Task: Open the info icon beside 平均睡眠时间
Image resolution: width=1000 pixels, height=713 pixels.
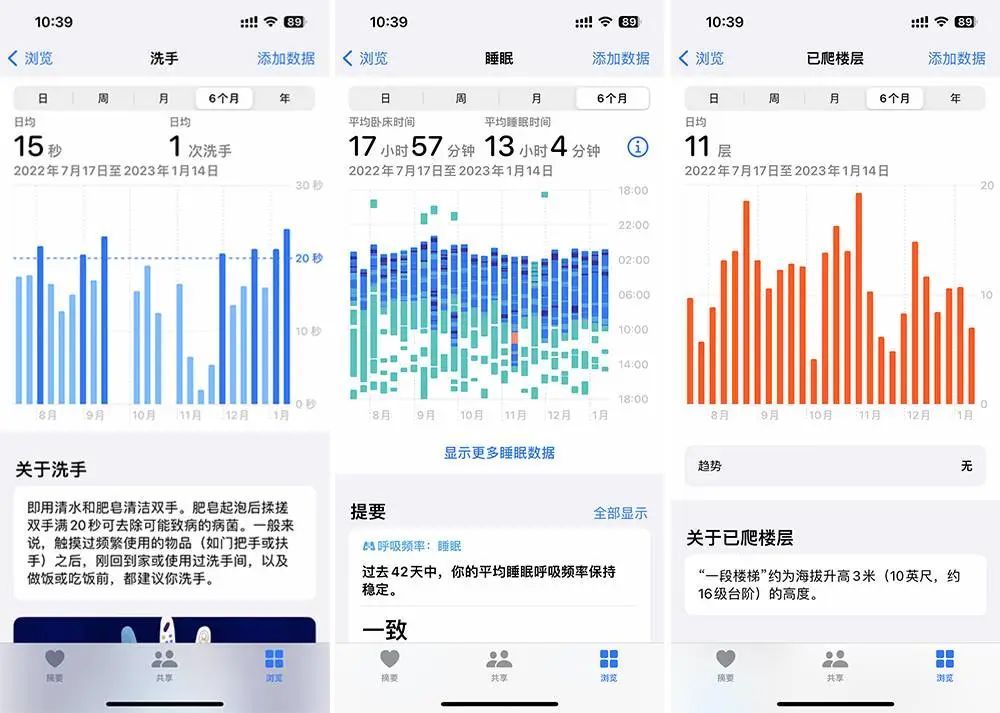Action: click(x=638, y=147)
